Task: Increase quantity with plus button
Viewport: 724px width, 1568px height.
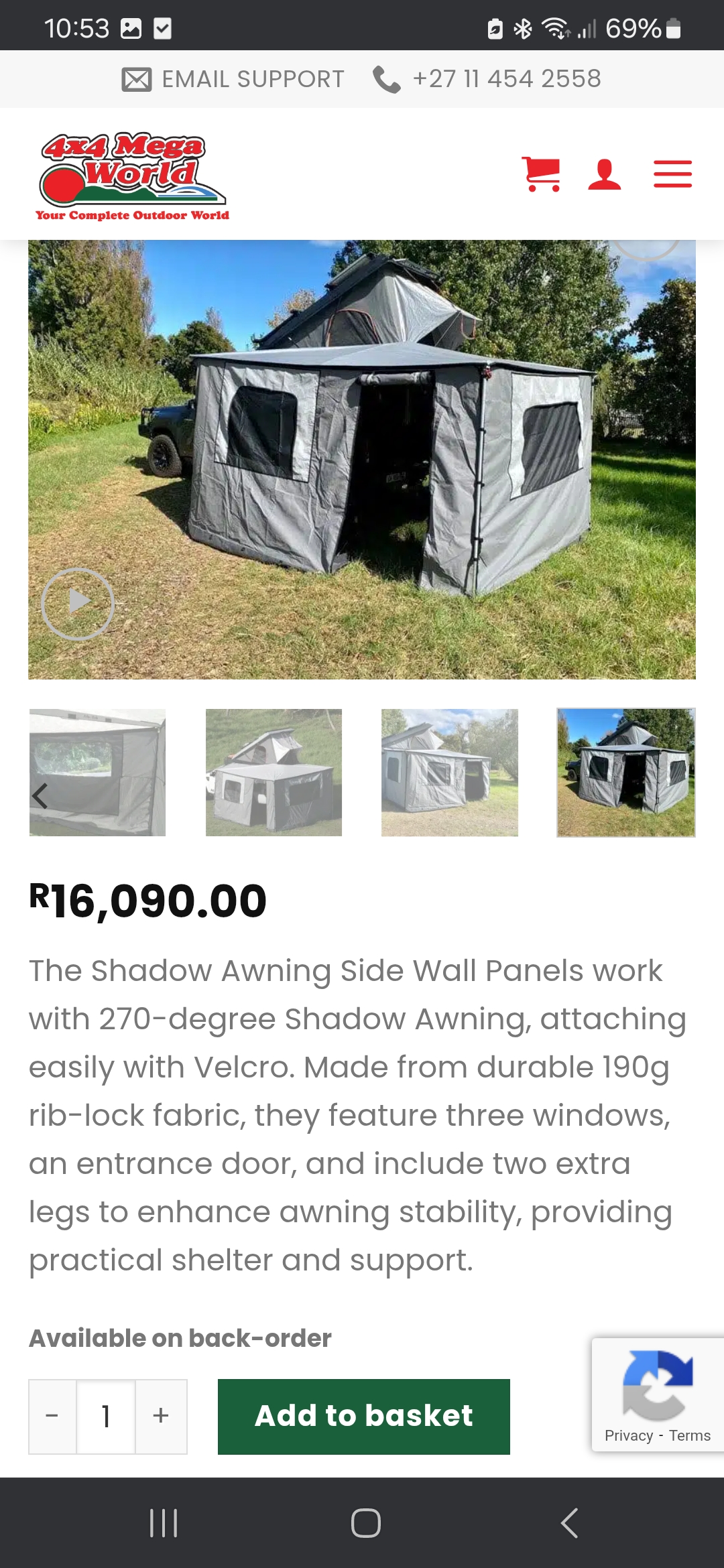Action: click(x=161, y=1416)
